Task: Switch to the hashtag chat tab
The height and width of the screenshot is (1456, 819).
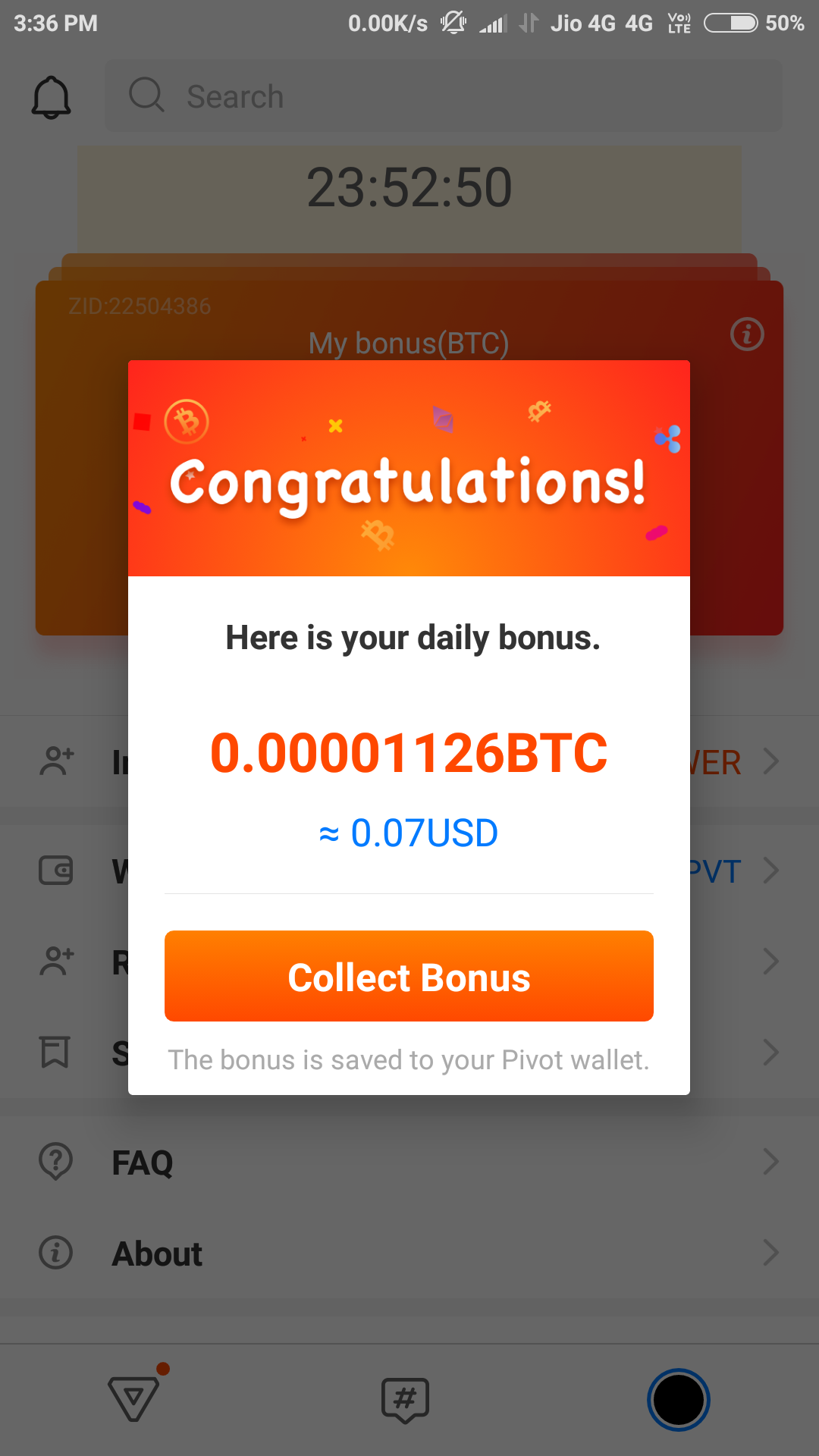Action: (x=405, y=1399)
